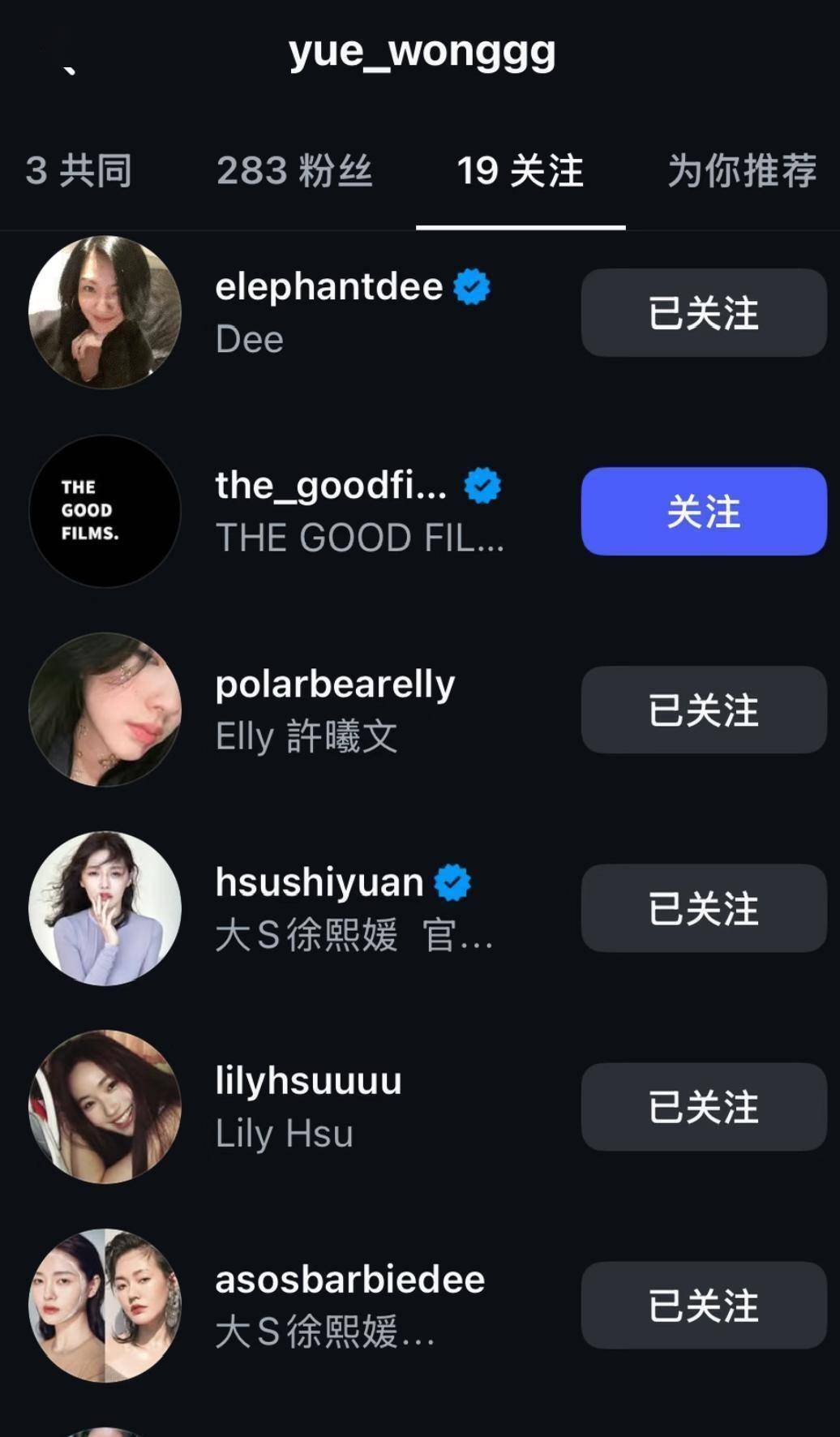Select the 19 关注 tab
840x1437 pixels.
coord(521,171)
